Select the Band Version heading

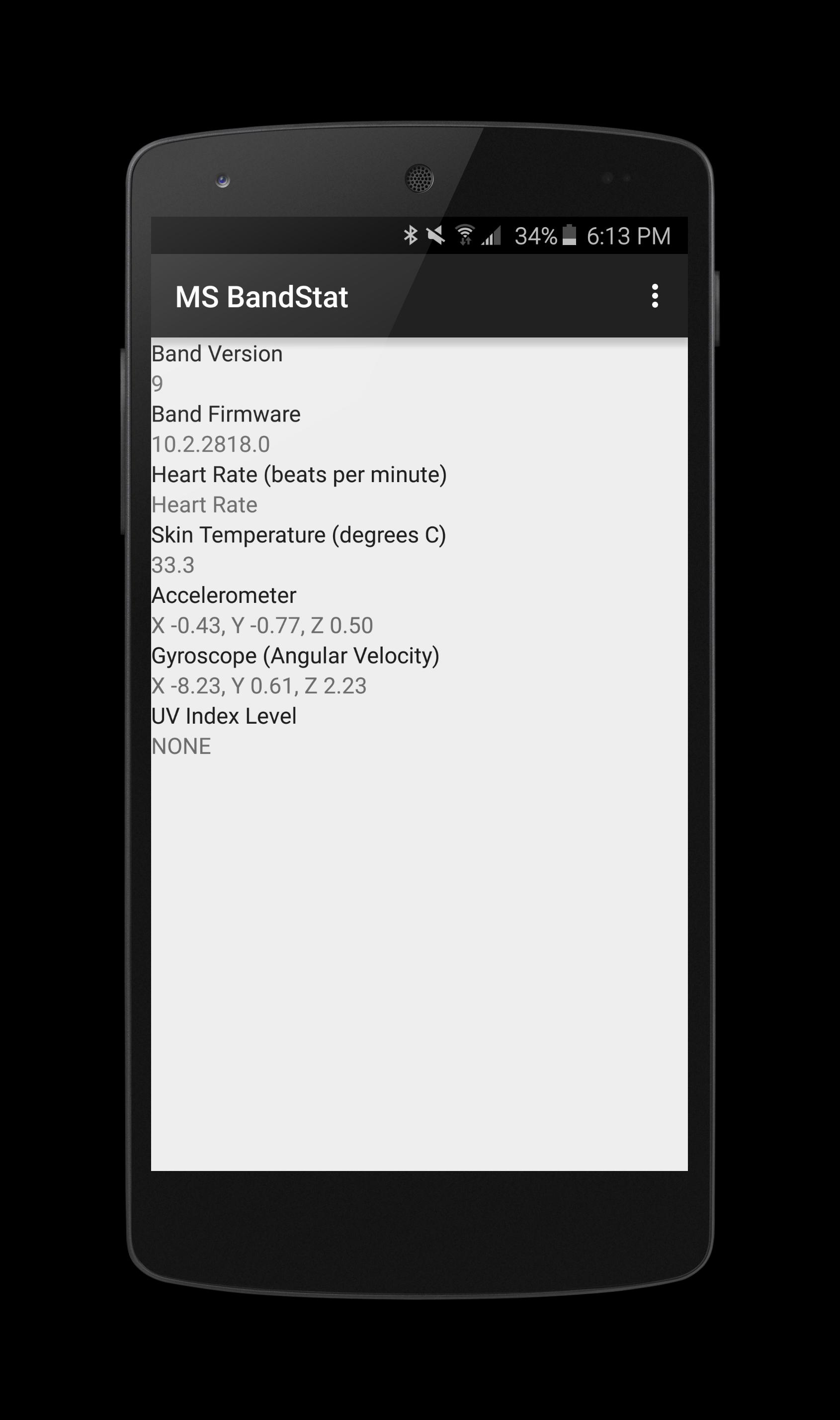217,354
